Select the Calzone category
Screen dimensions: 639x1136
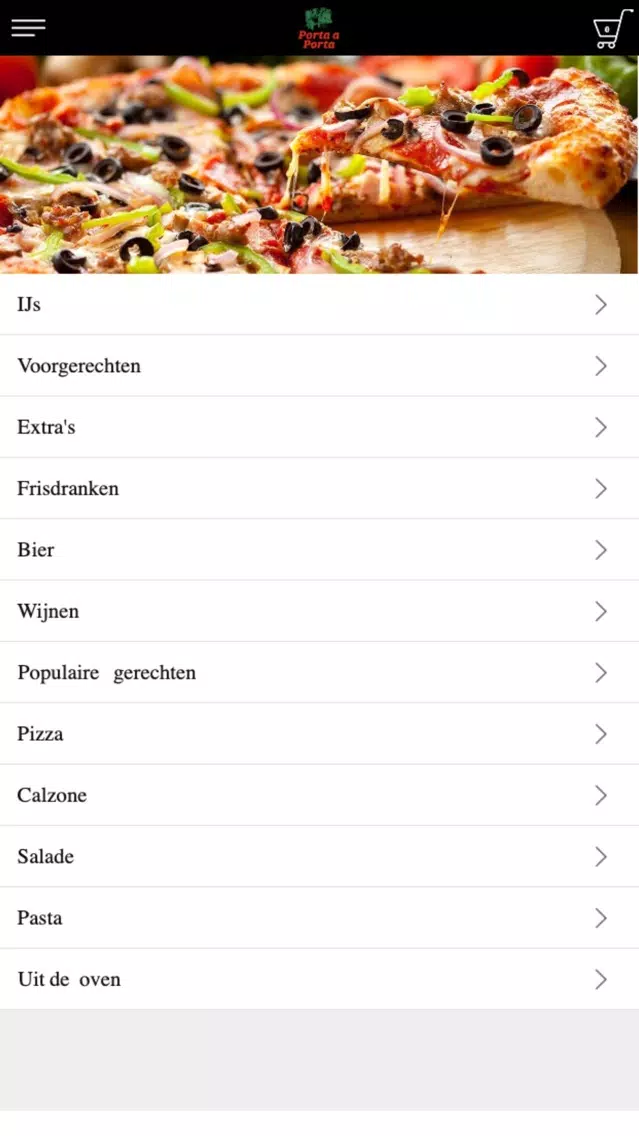320,795
